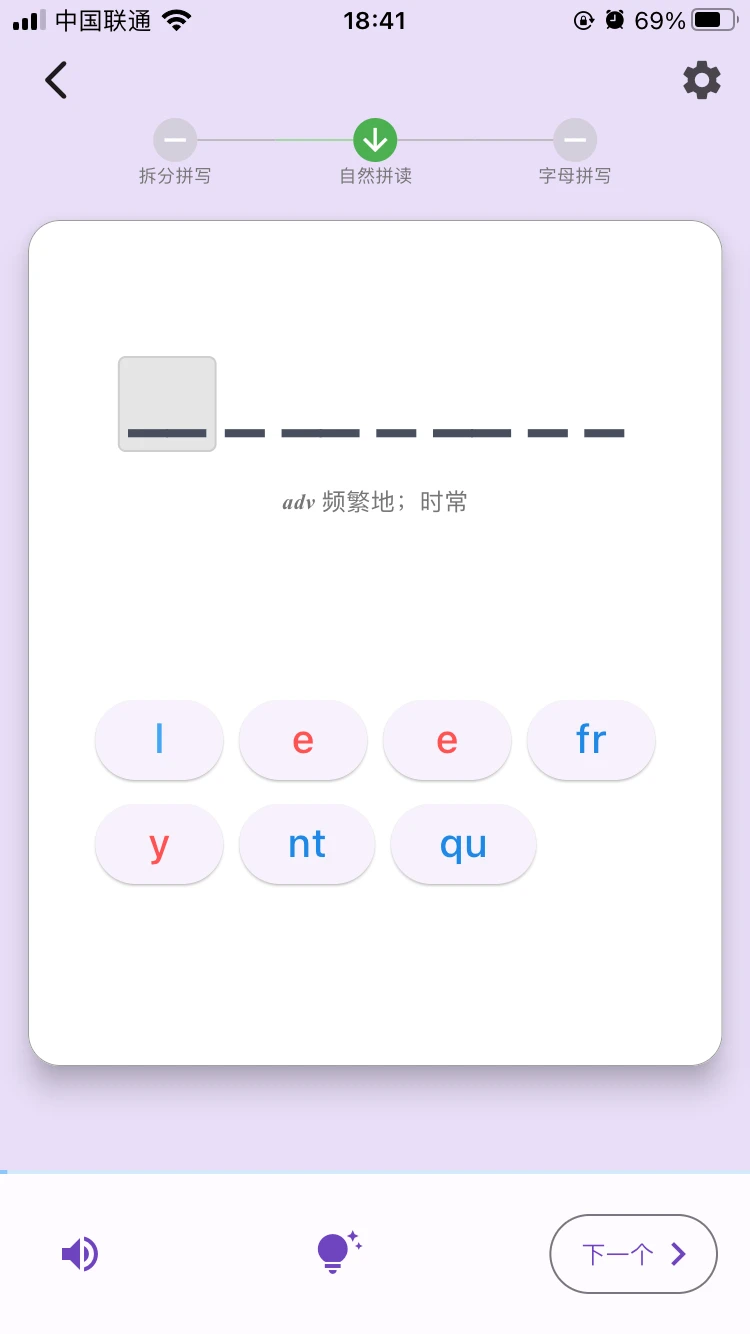Pick the "fr" letter chip
Viewport: 750px width, 1334px height.
[x=591, y=740]
